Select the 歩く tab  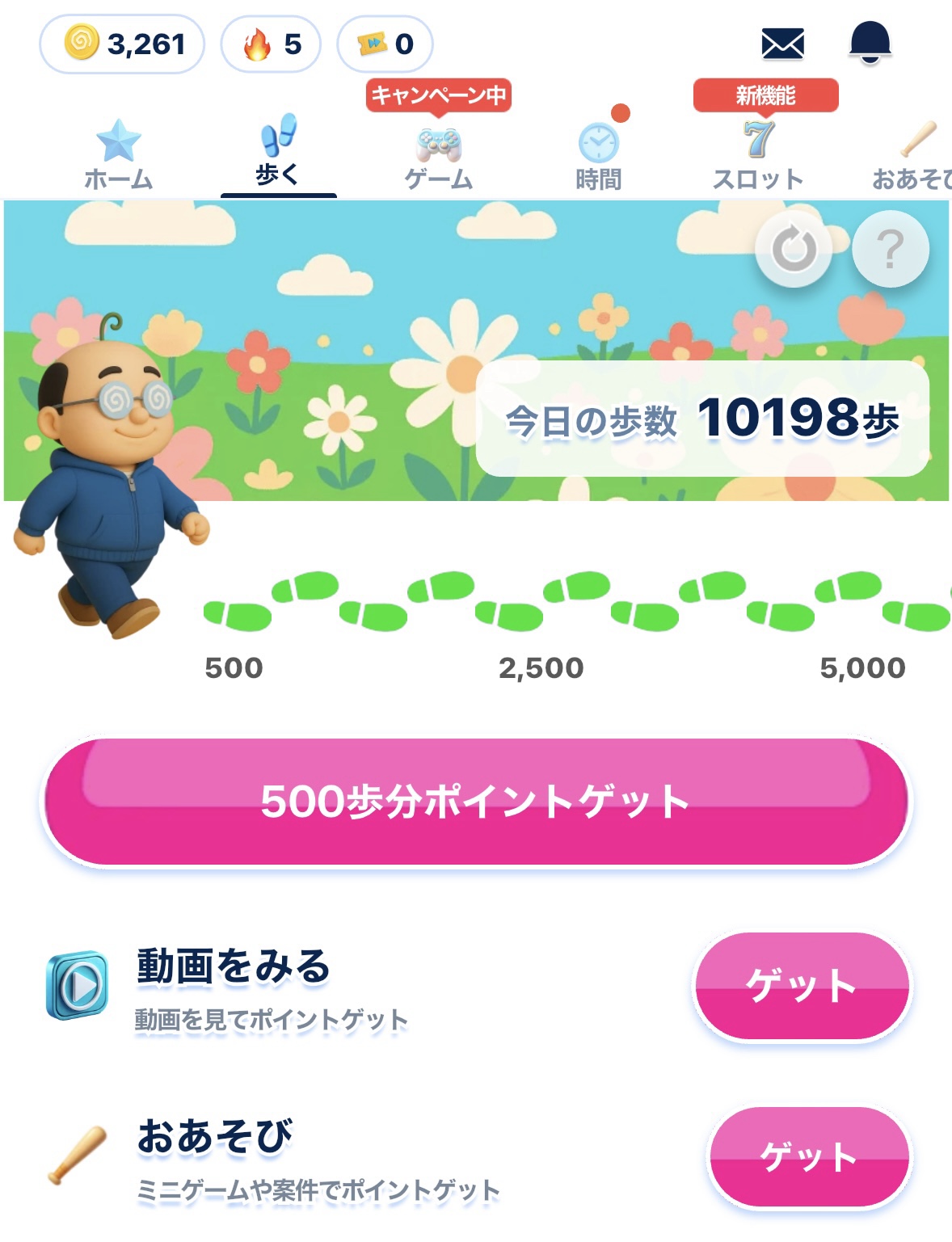point(277,155)
